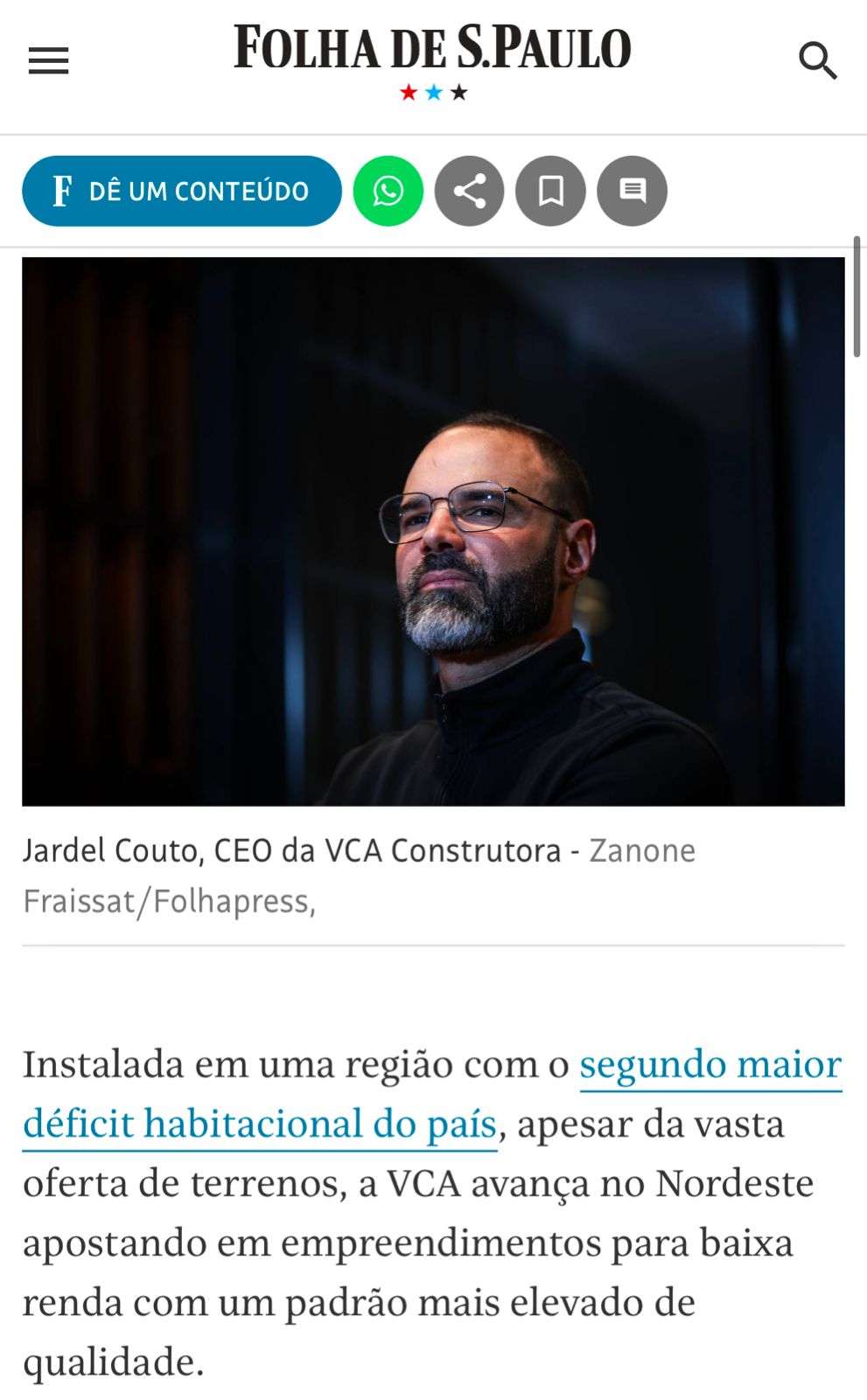Bookmark this article

click(x=550, y=191)
